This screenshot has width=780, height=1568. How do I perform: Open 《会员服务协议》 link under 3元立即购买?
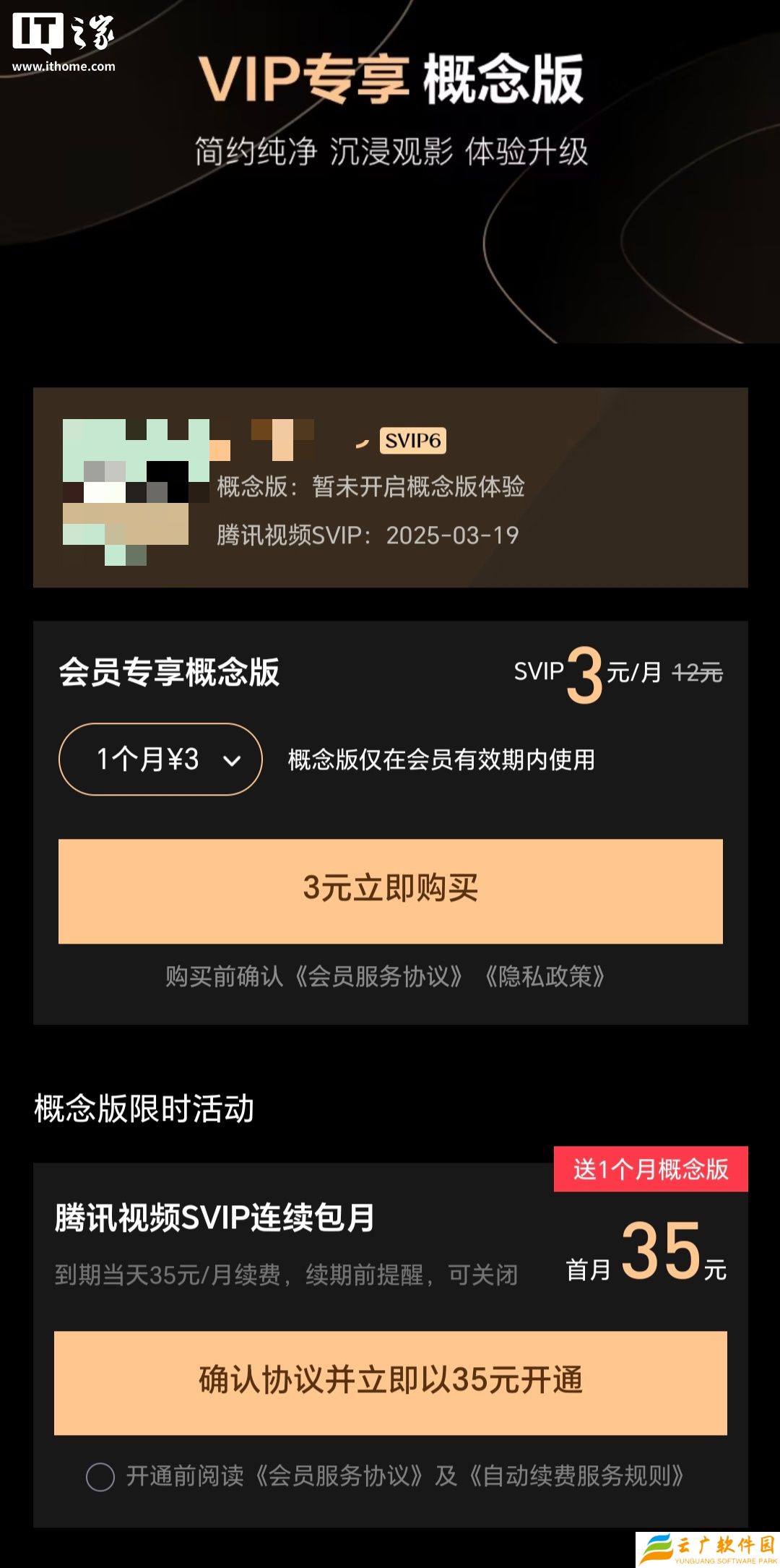pyautogui.click(x=378, y=976)
